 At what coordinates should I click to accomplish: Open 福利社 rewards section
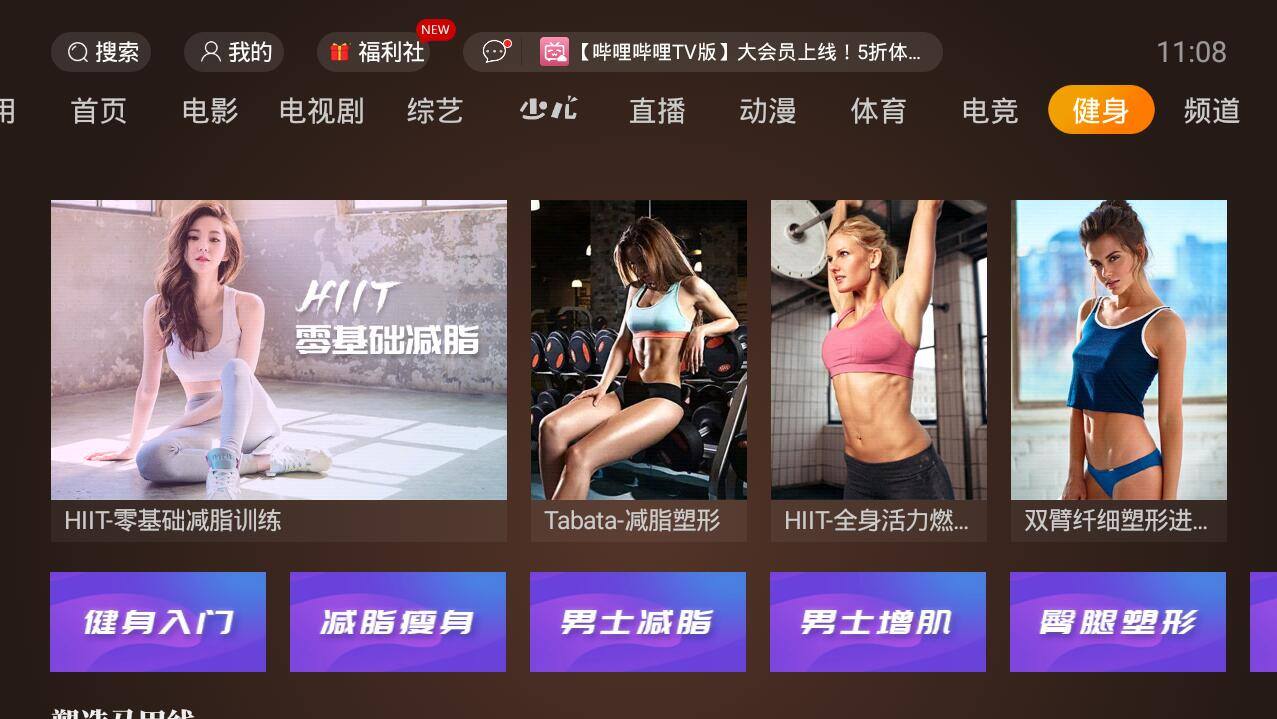pos(379,52)
